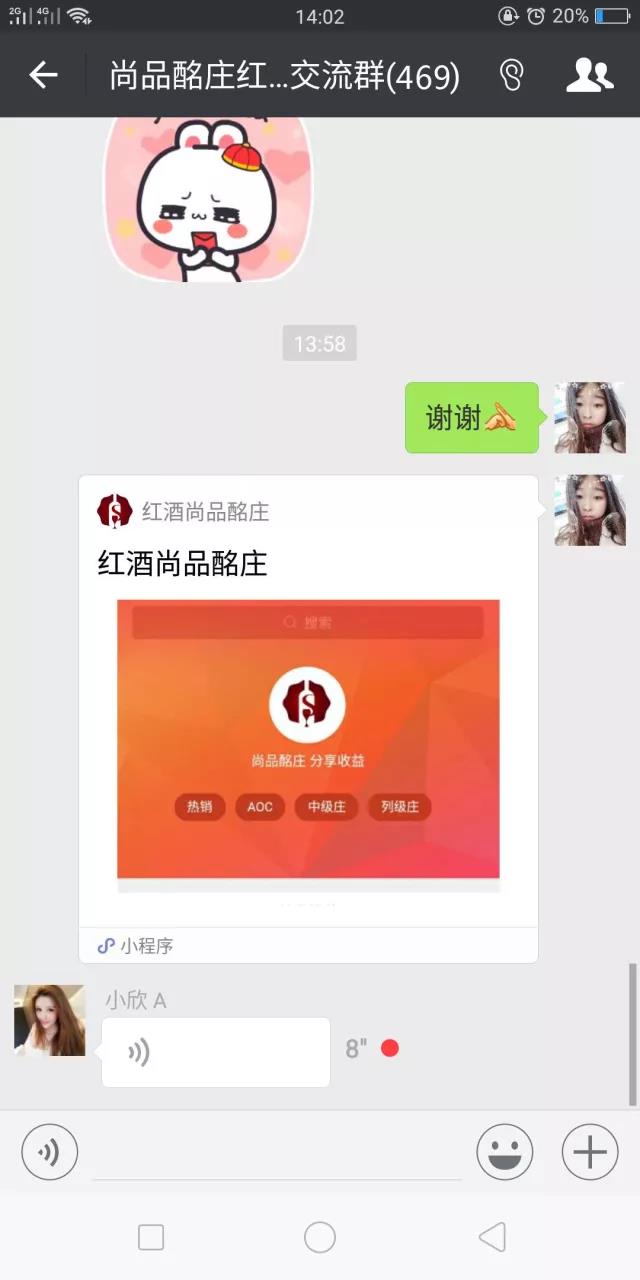Open recent apps from navigation bar
The height and width of the screenshot is (1280, 640).
(151, 1237)
